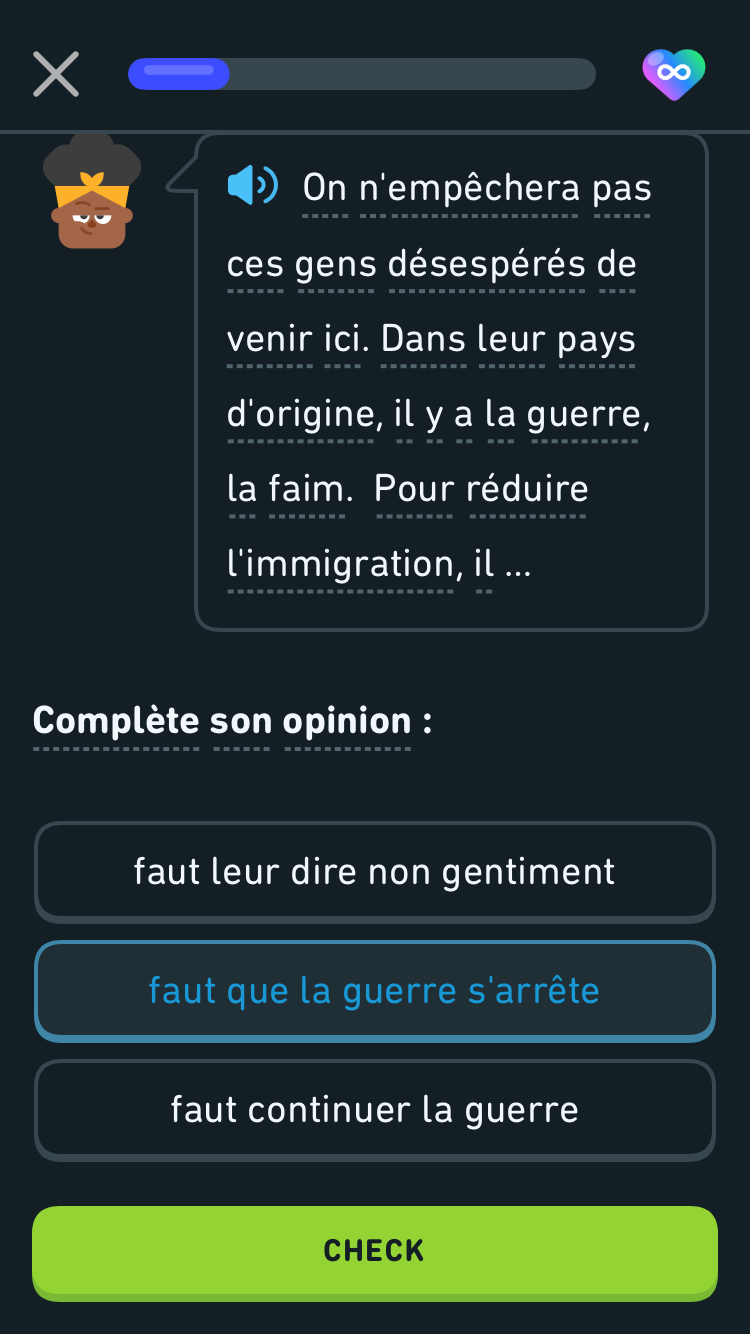
Task: Select answer 'faut leur dire non gentiment'
Action: (x=374, y=871)
